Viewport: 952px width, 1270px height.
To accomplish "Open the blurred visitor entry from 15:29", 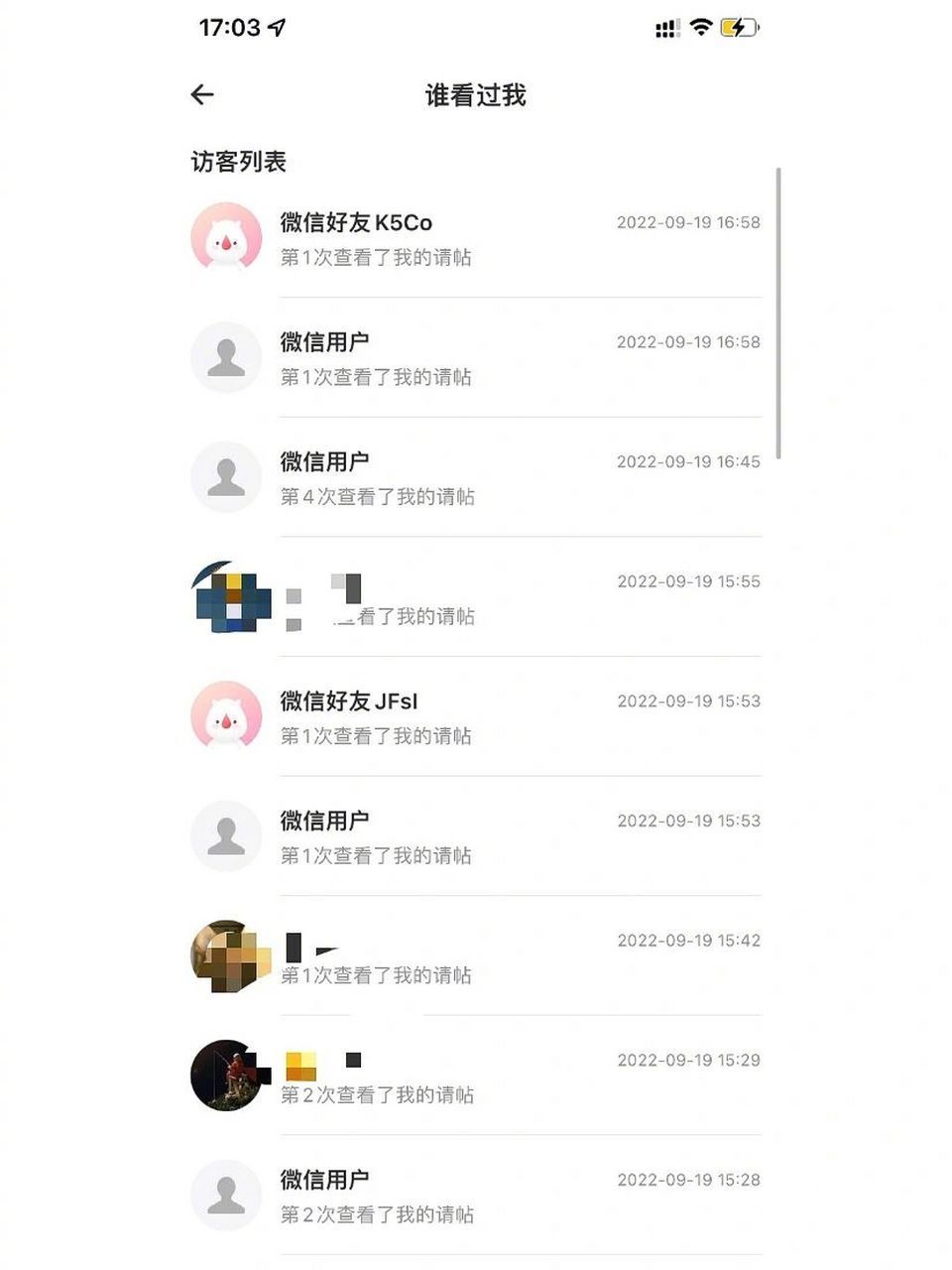I will [x=474, y=1077].
